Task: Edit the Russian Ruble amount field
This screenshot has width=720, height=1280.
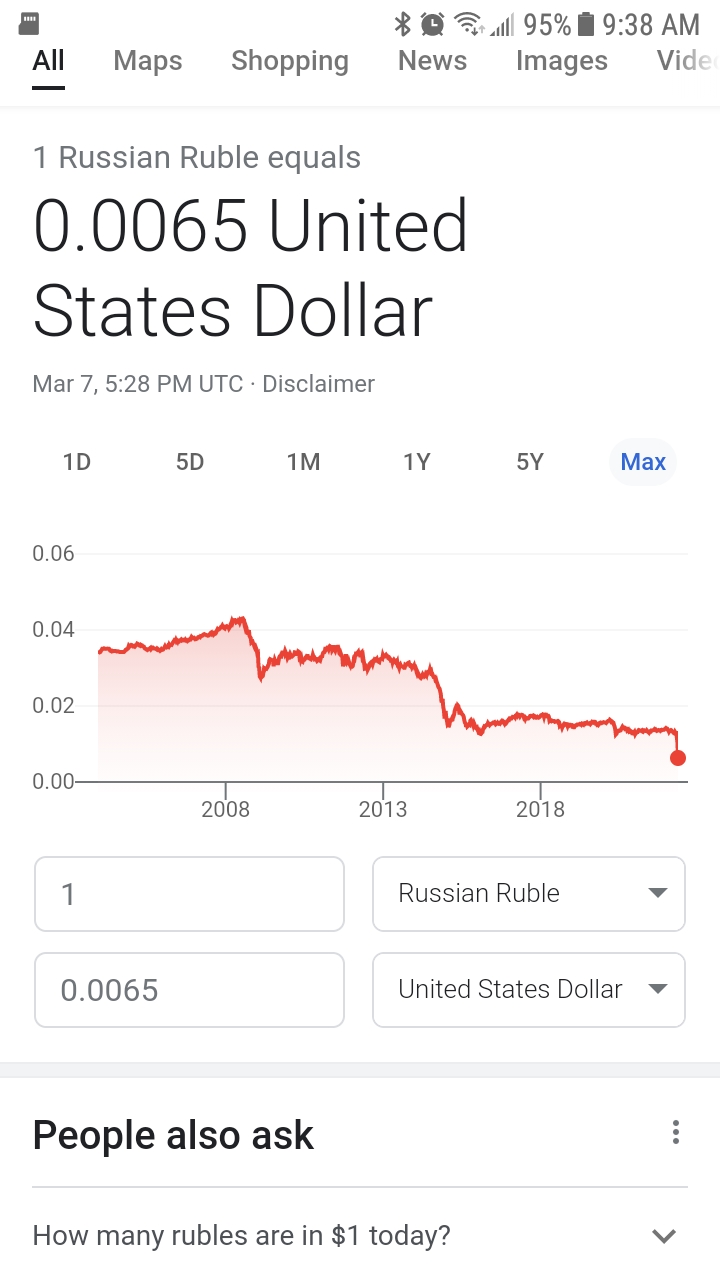Action: (189, 894)
